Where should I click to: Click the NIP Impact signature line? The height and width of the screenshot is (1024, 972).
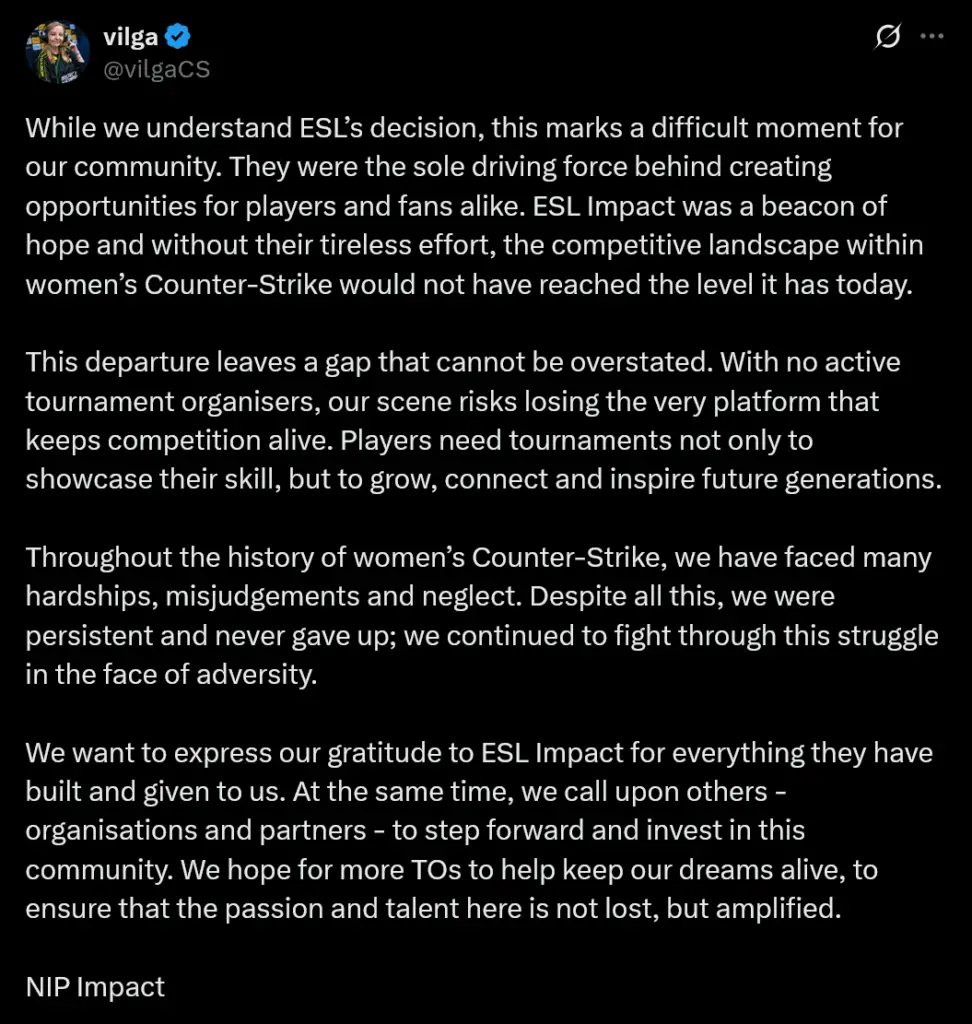94,987
